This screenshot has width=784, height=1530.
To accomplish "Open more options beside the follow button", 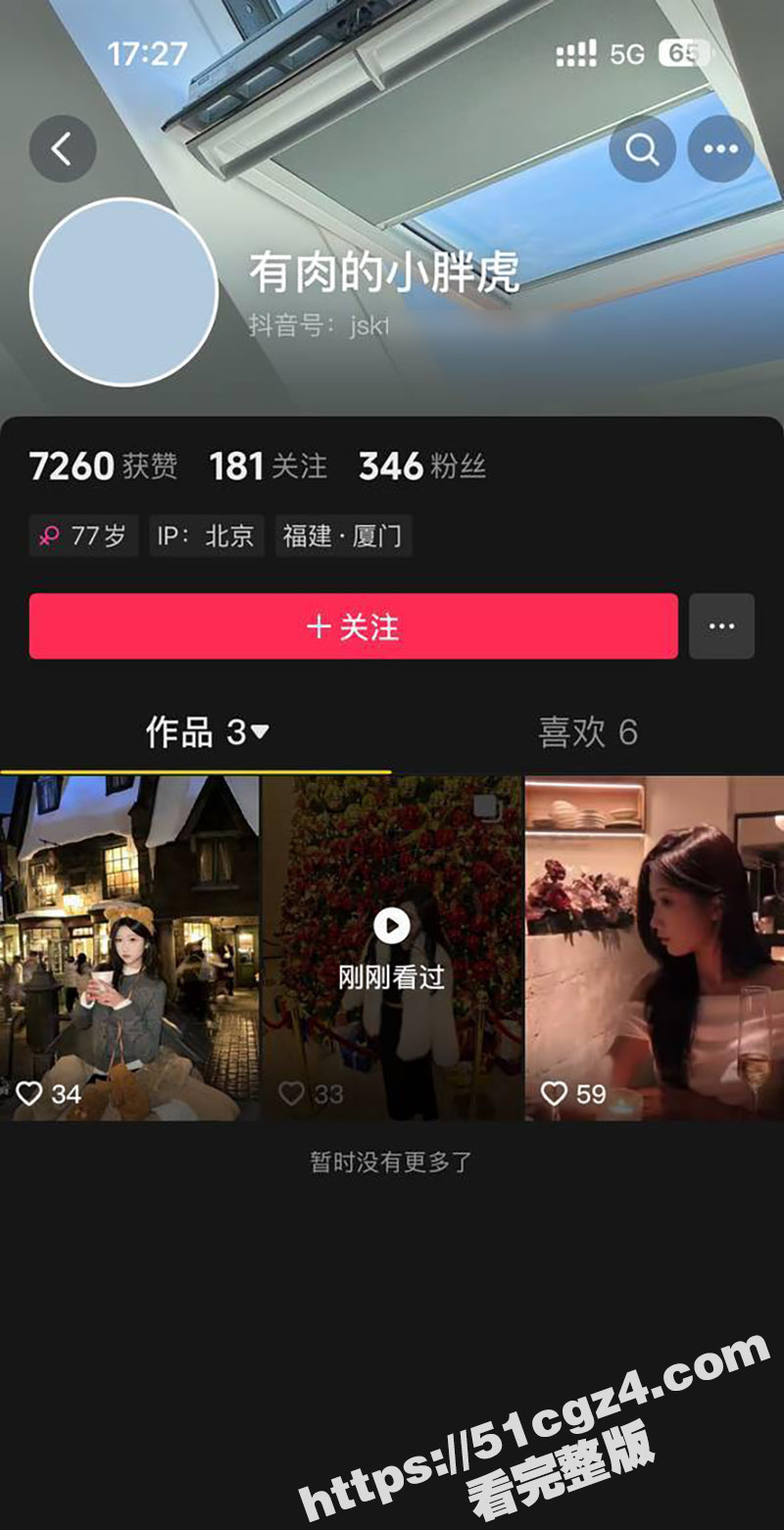I will 721,626.
